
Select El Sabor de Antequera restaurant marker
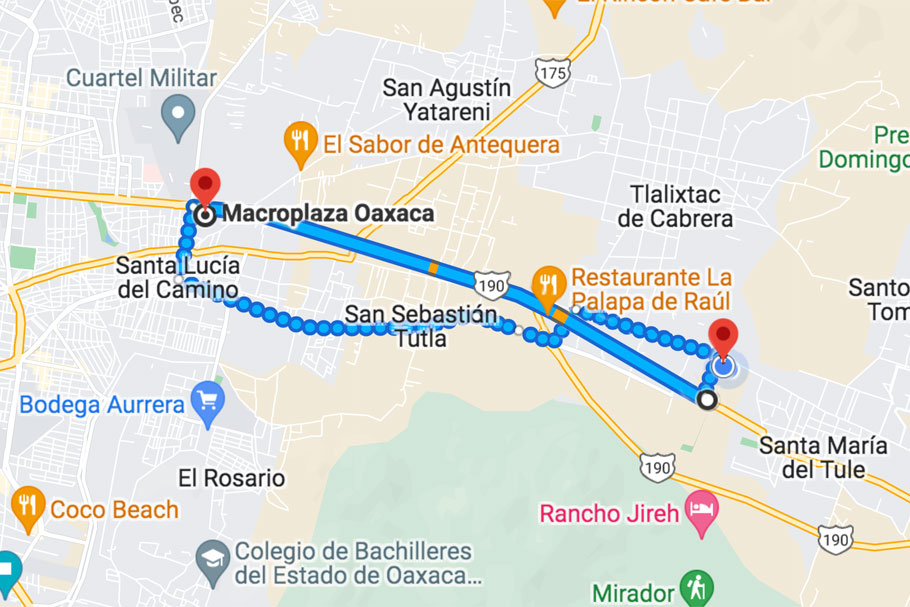pyautogui.click(x=300, y=142)
